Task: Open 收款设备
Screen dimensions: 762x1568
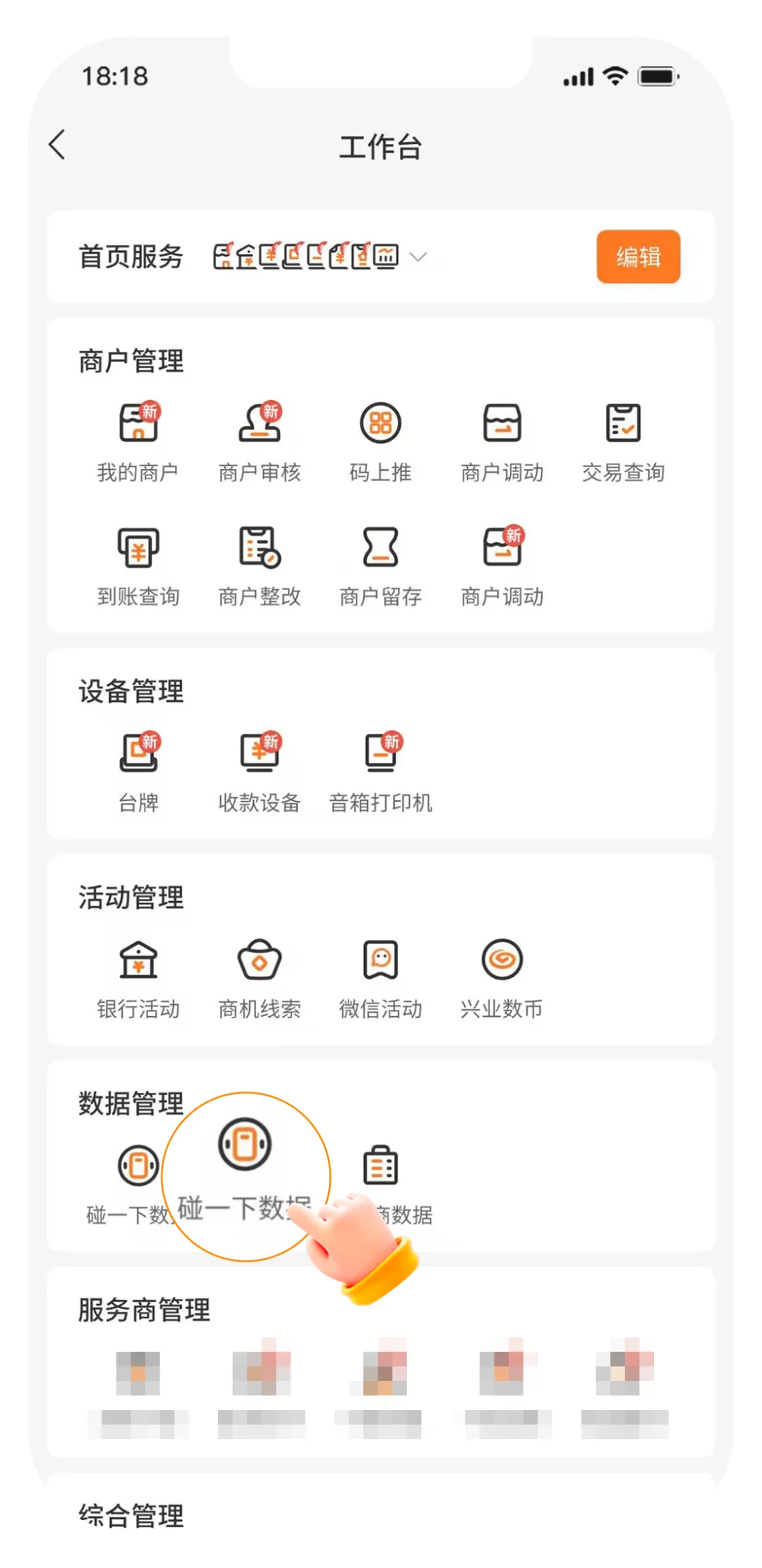Action: click(x=260, y=771)
